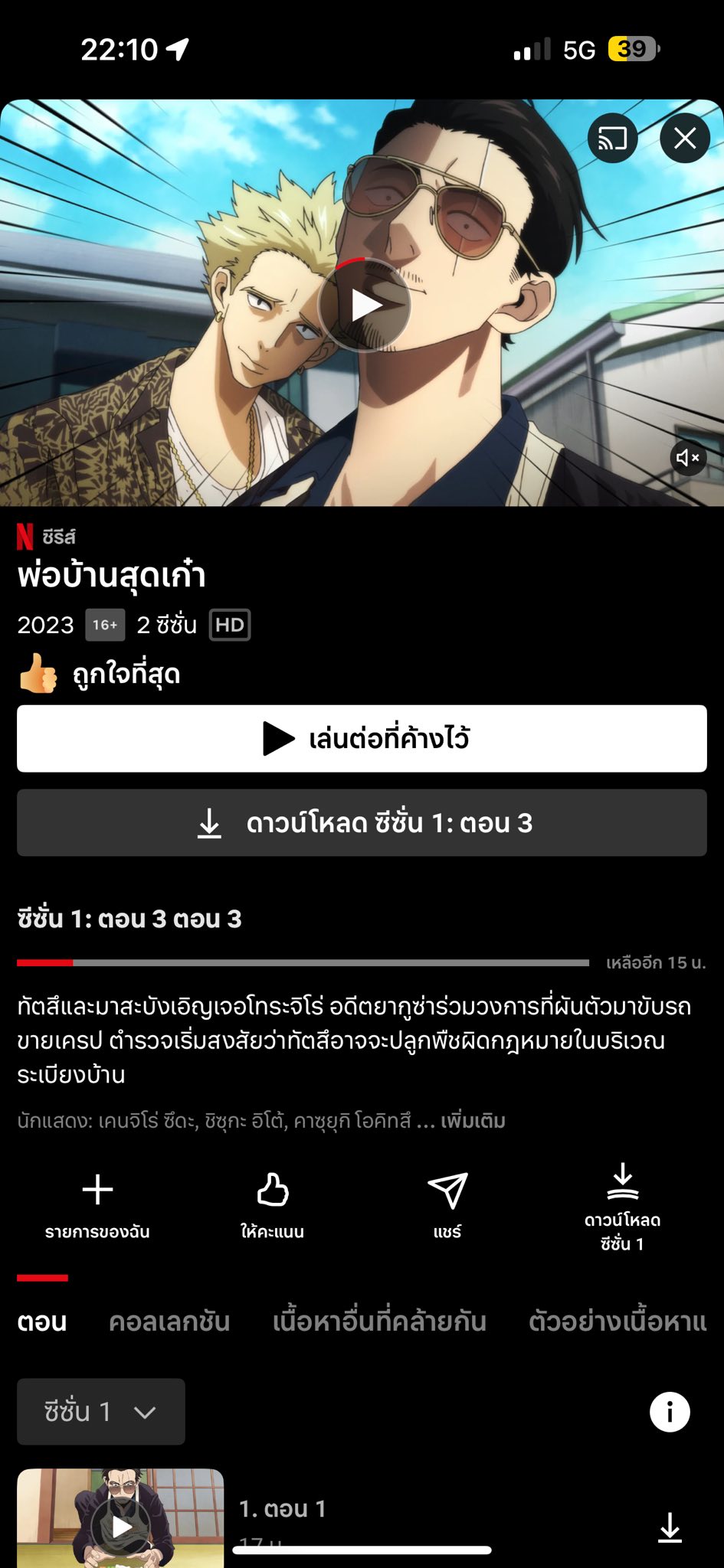Play the trailer preview

pyautogui.click(x=365, y=305)
